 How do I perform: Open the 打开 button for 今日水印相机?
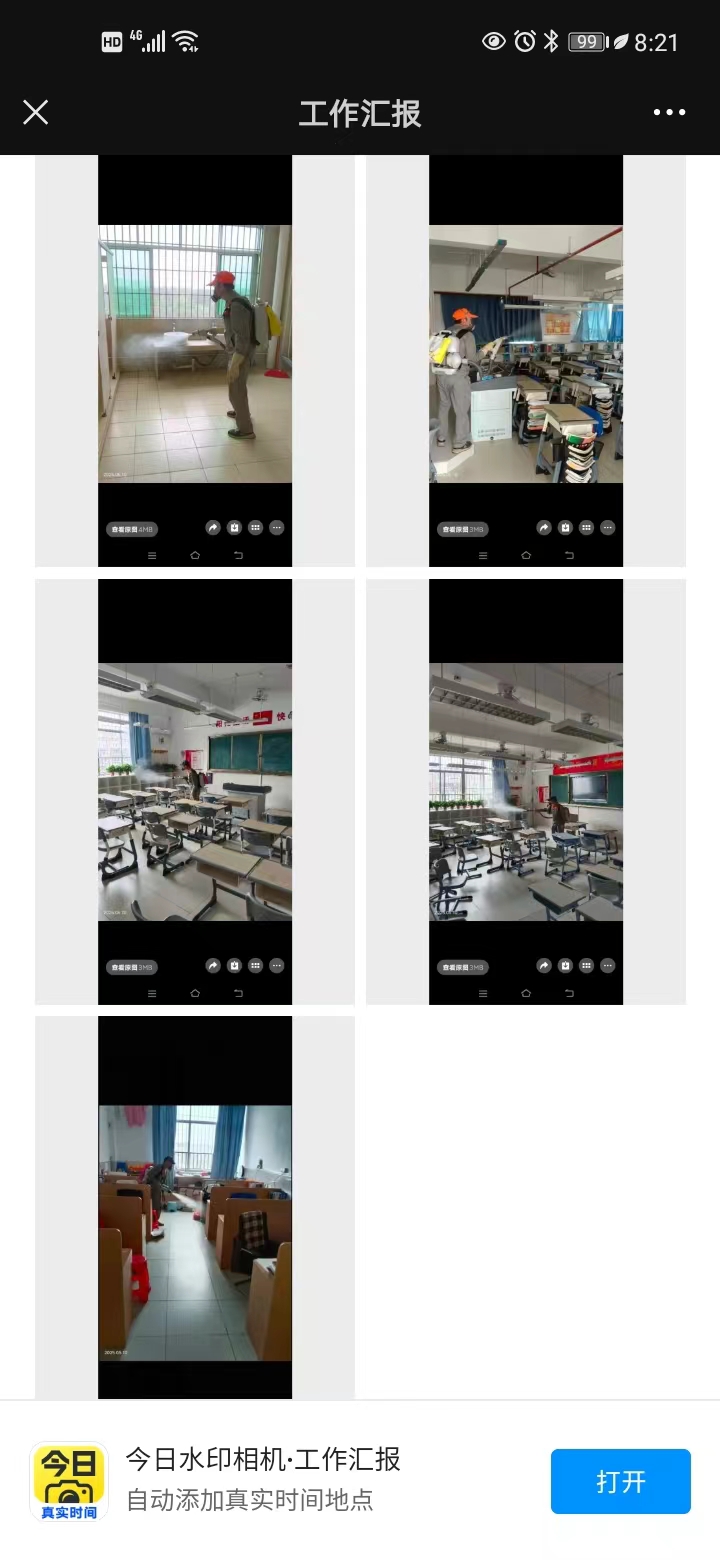620,1481
